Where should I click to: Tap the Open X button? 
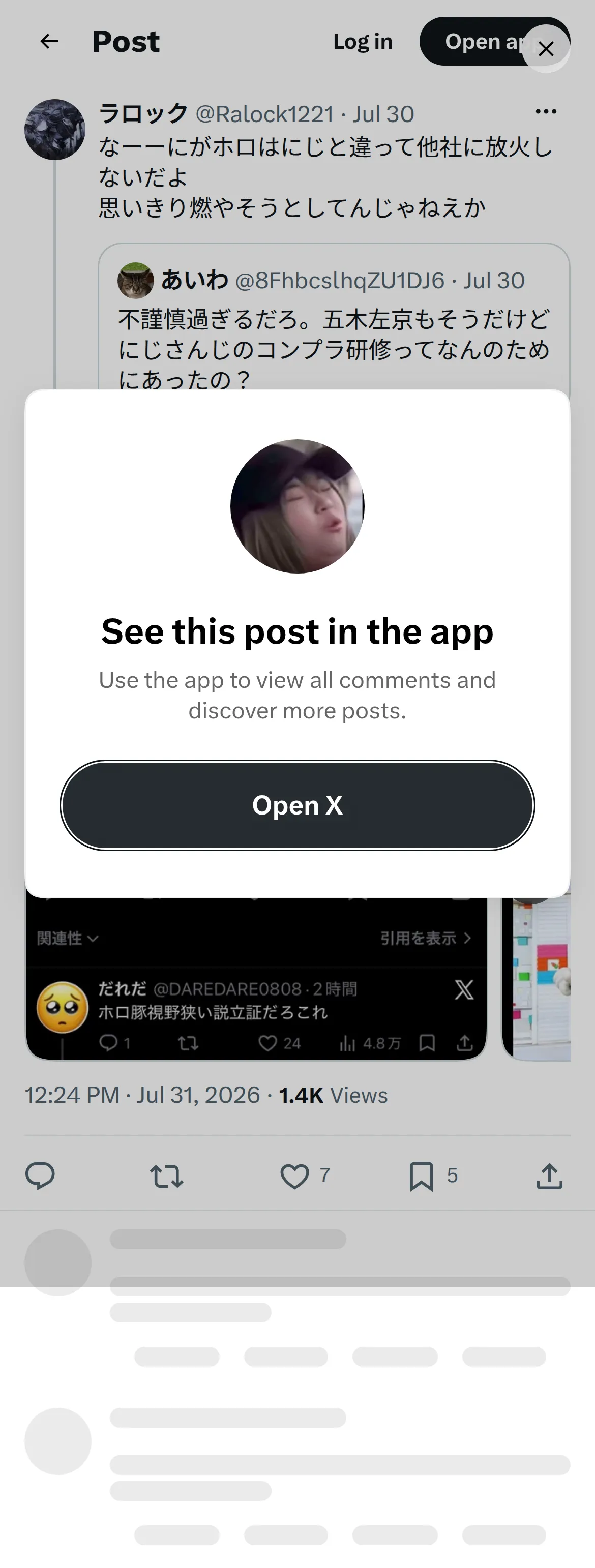coord(297,805)
